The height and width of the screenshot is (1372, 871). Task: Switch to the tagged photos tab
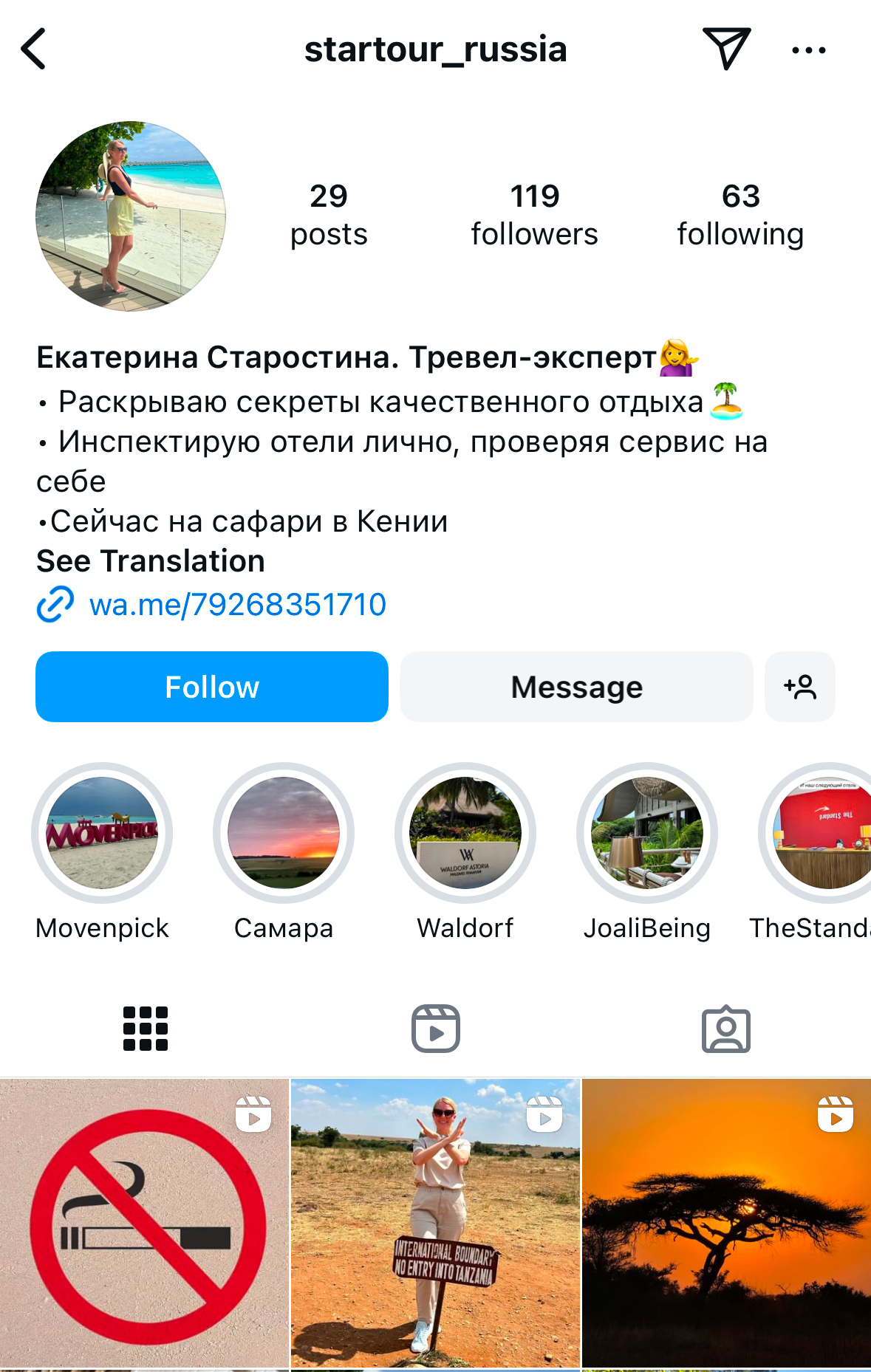coord(726,1029)
